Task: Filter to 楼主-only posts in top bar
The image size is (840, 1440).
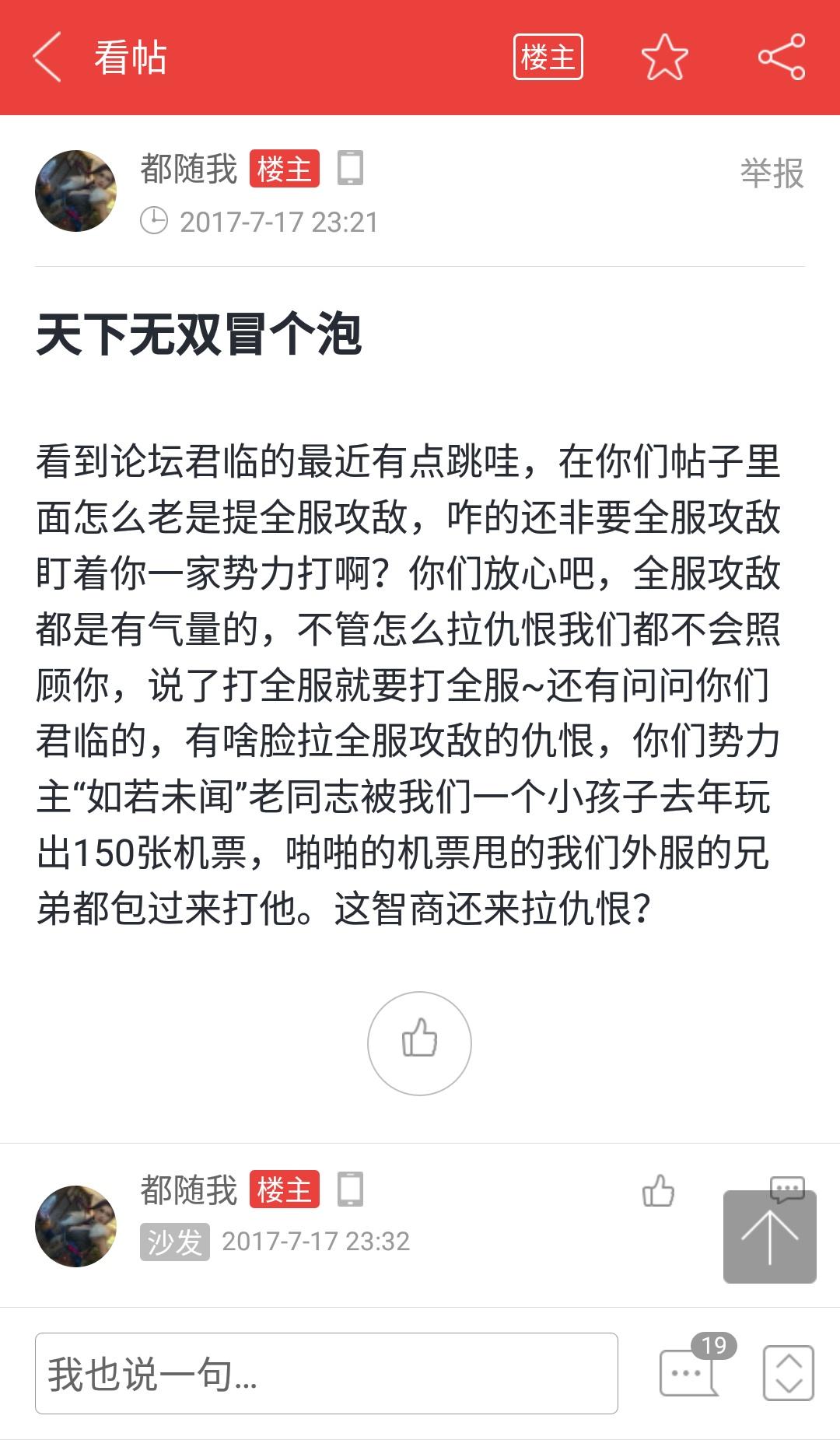Action: coord(548,58)
